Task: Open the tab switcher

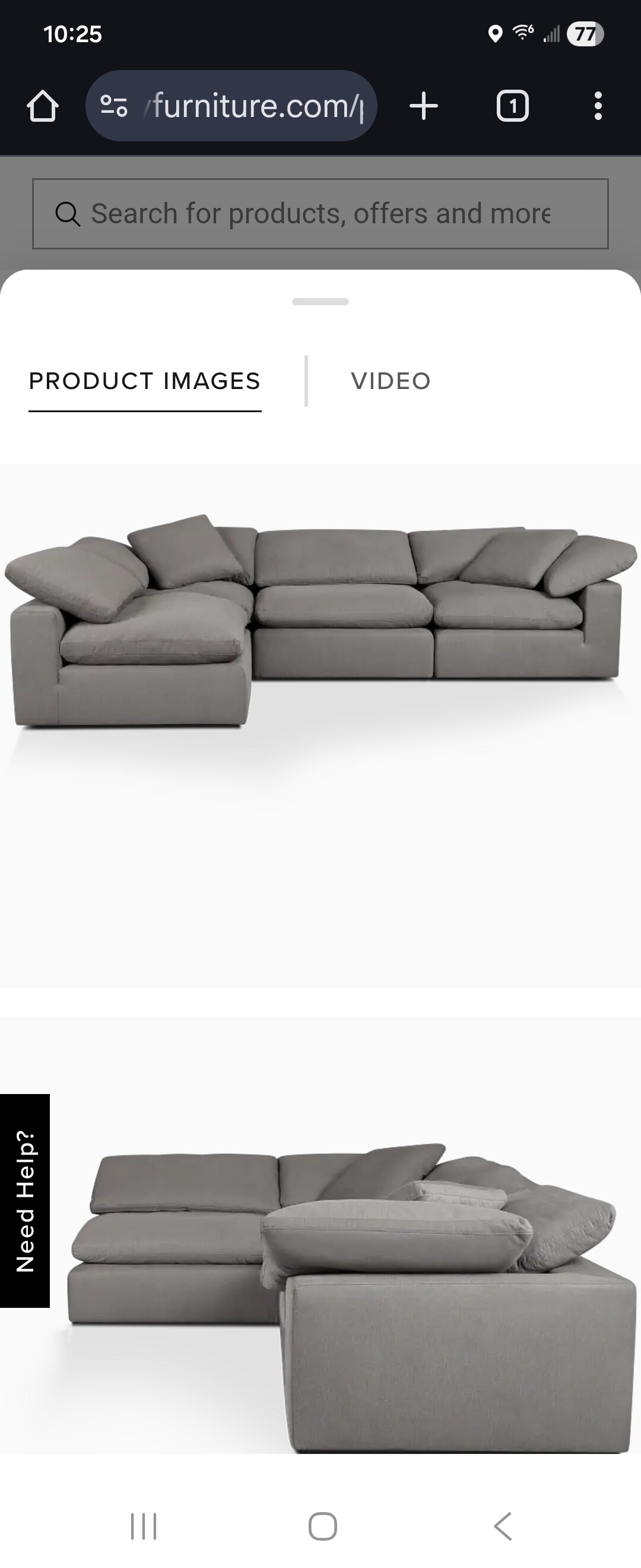Action: (513, 106)
